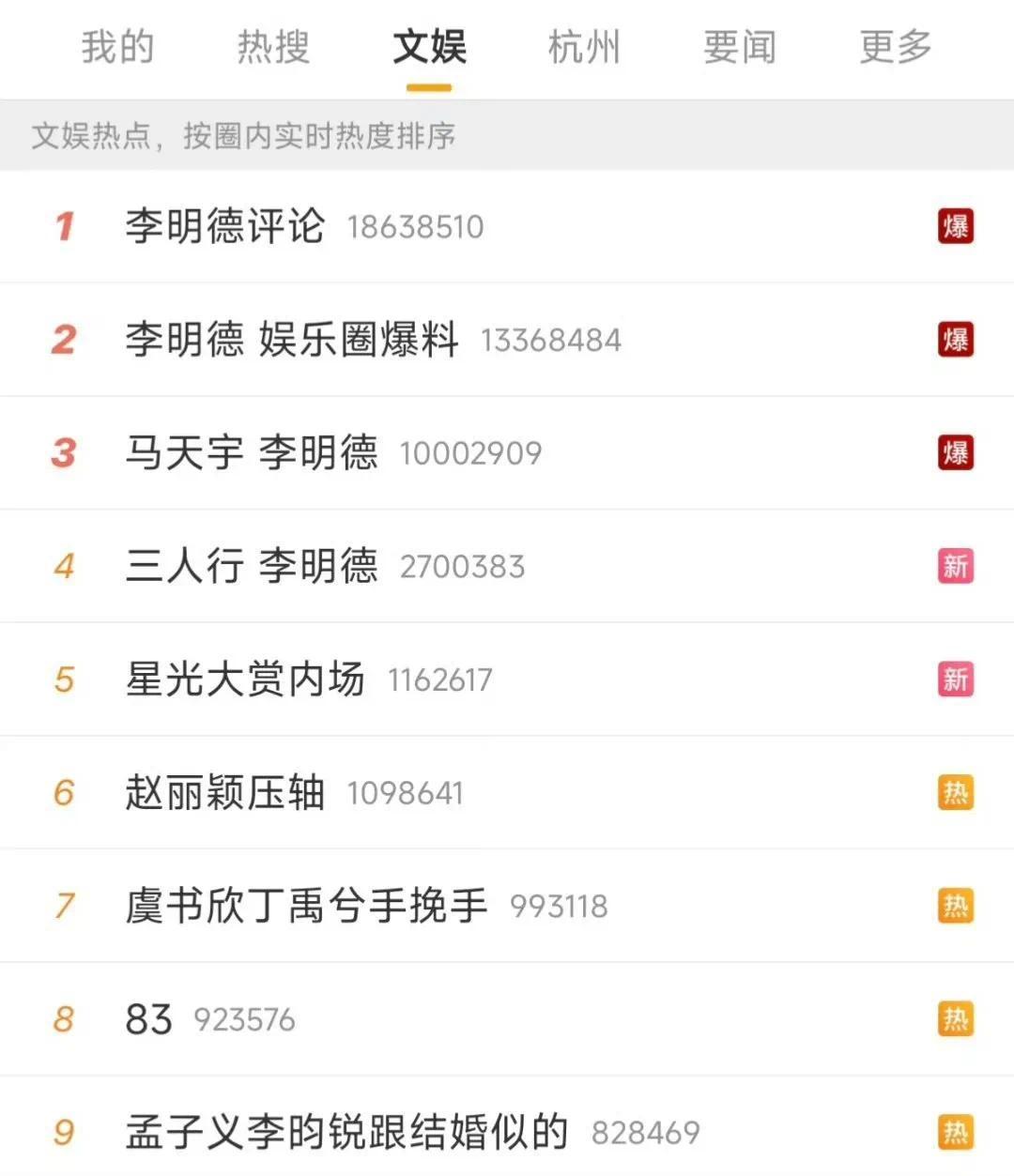Open the topic 三人行 李明德
The height and width of the screenshot is (1176, 1014).
click(252, 566)
